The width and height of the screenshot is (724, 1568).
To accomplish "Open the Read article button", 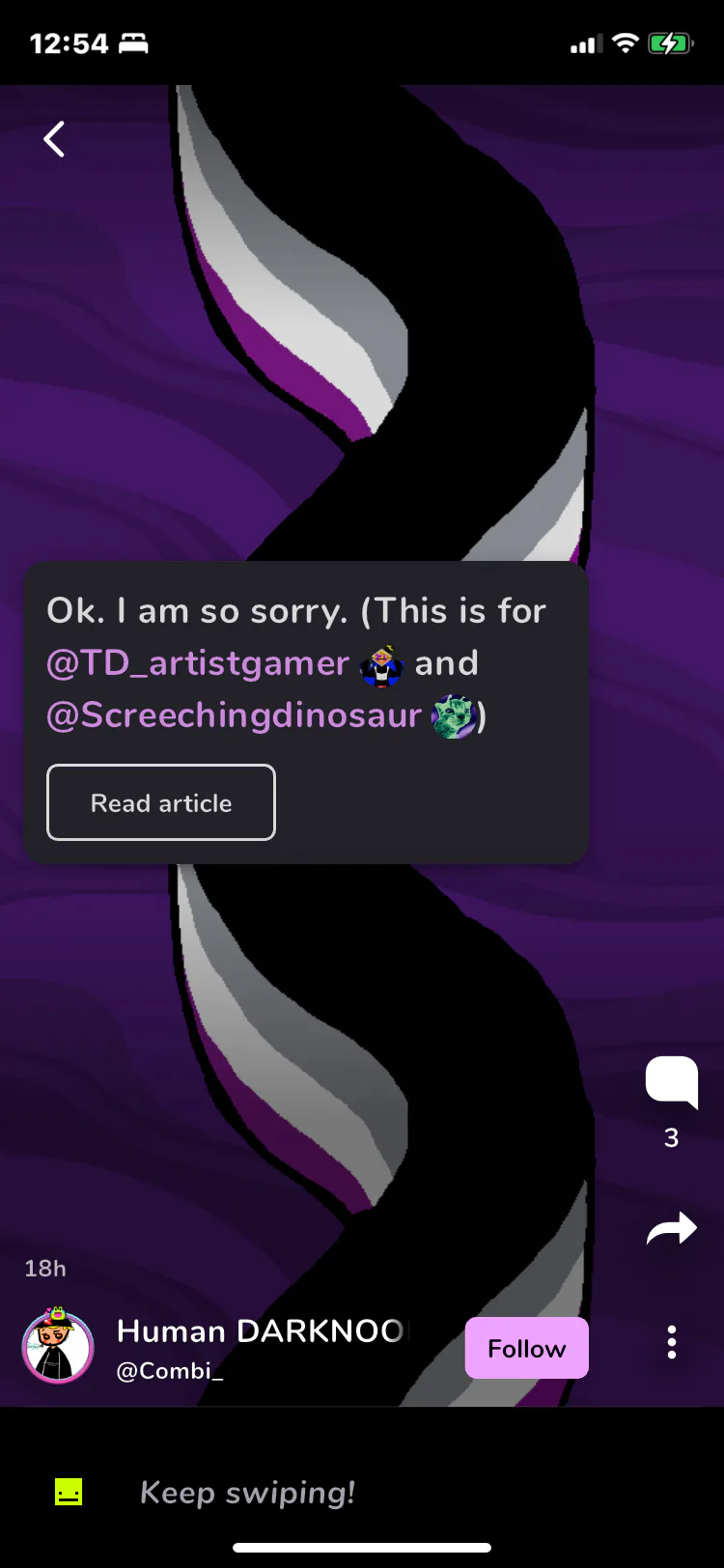I will coord(161,802).
